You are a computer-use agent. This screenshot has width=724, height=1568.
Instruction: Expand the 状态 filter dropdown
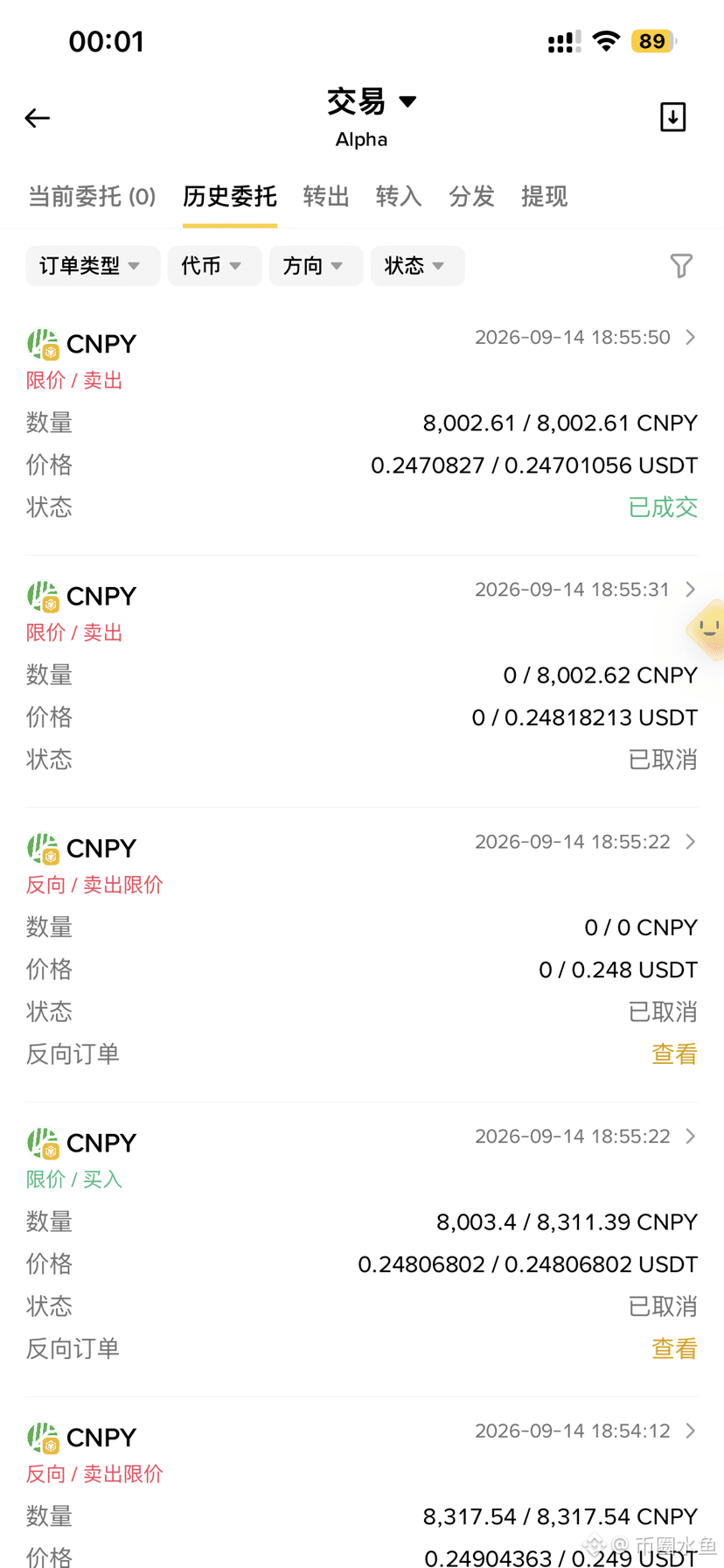pyautogui.click(x=418, y=266)
